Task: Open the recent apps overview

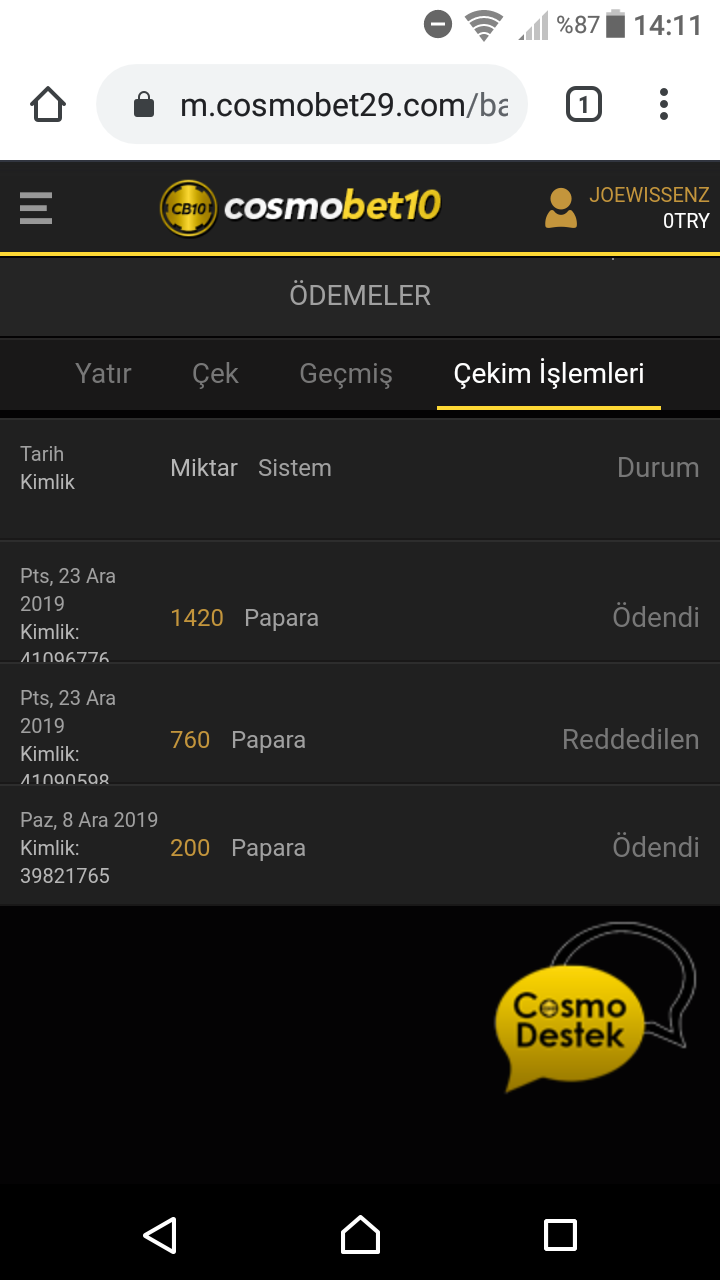Action: [560, 1235]
